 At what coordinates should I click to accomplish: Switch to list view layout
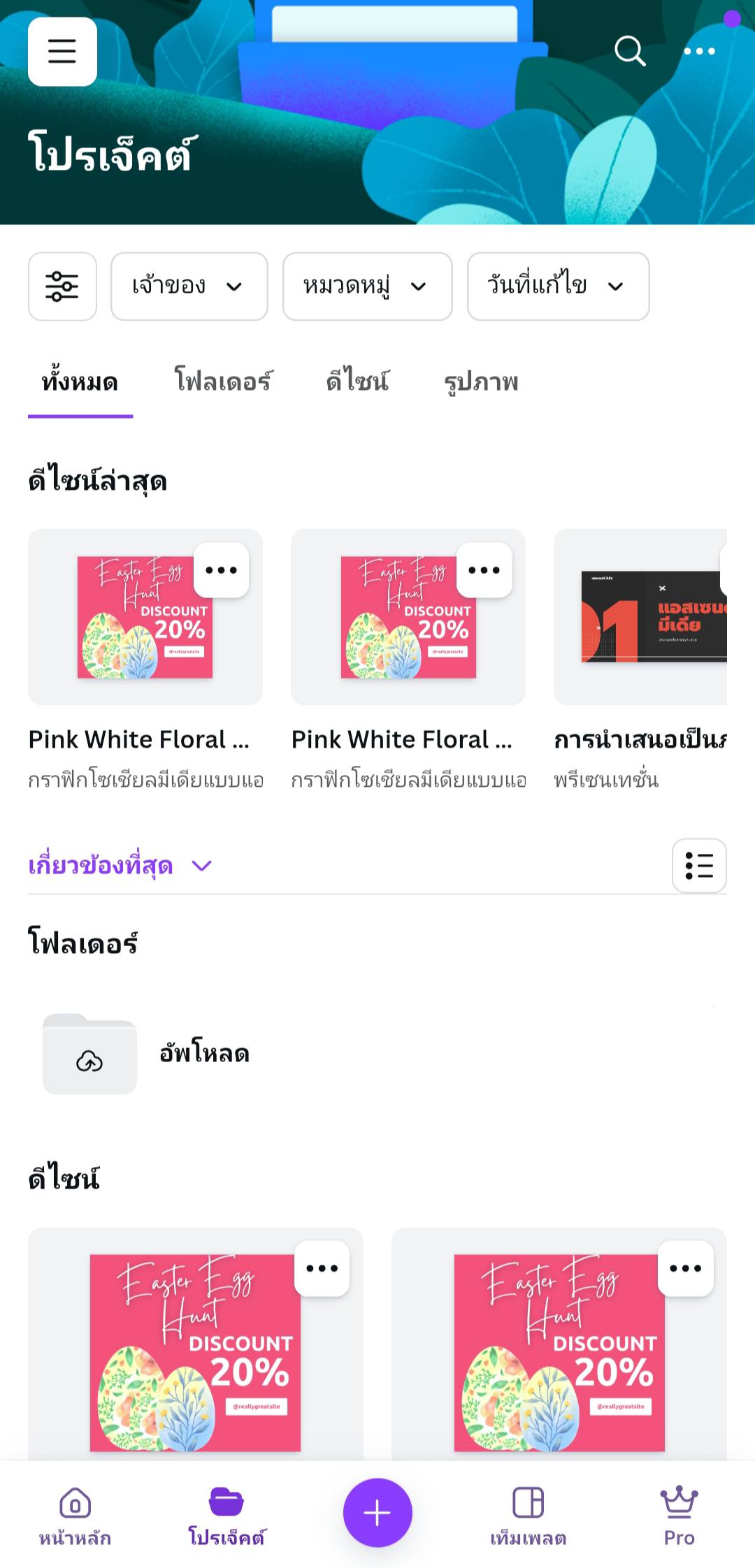(698, 866)
